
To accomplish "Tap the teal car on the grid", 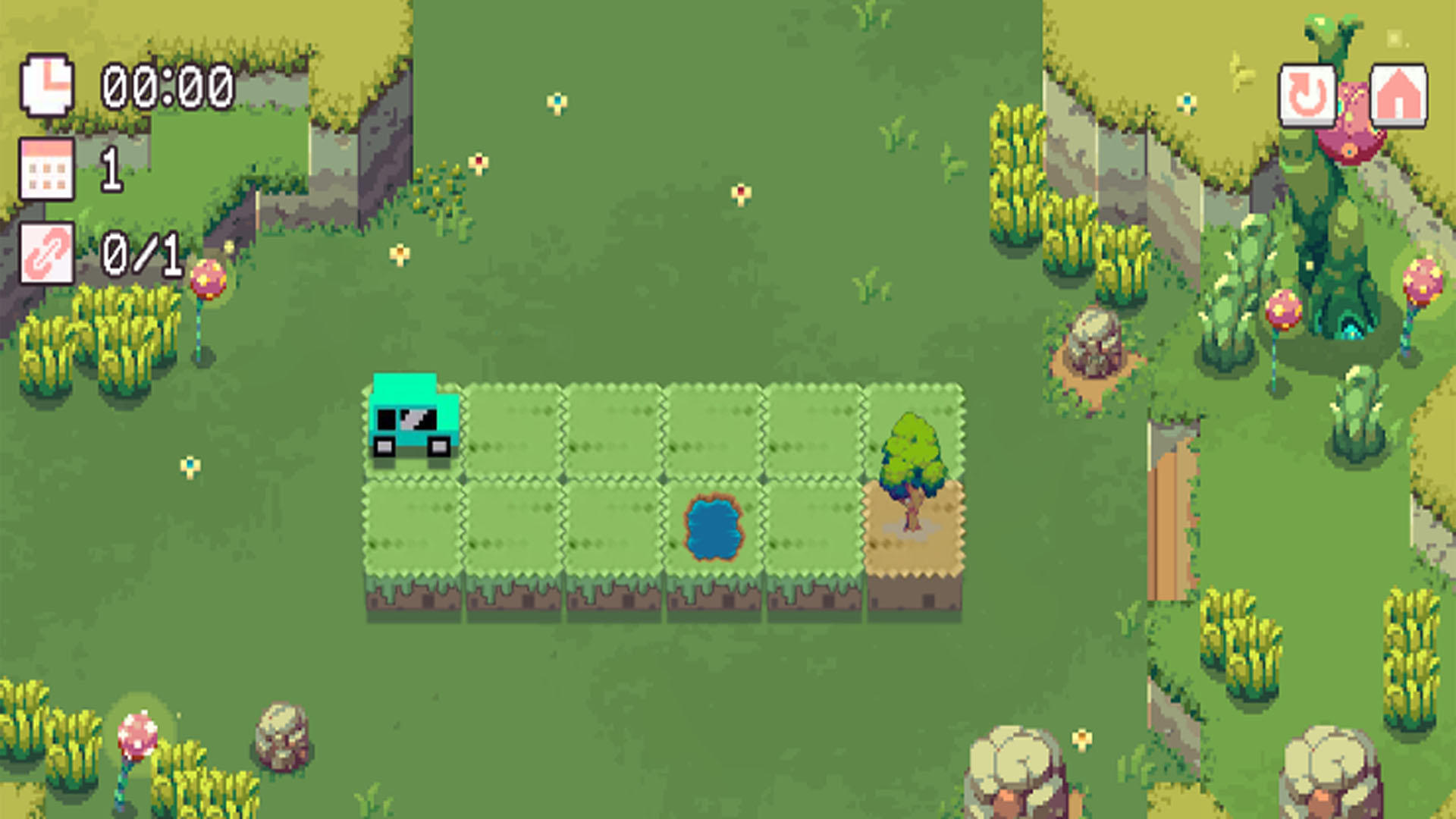I will [414, 416].
